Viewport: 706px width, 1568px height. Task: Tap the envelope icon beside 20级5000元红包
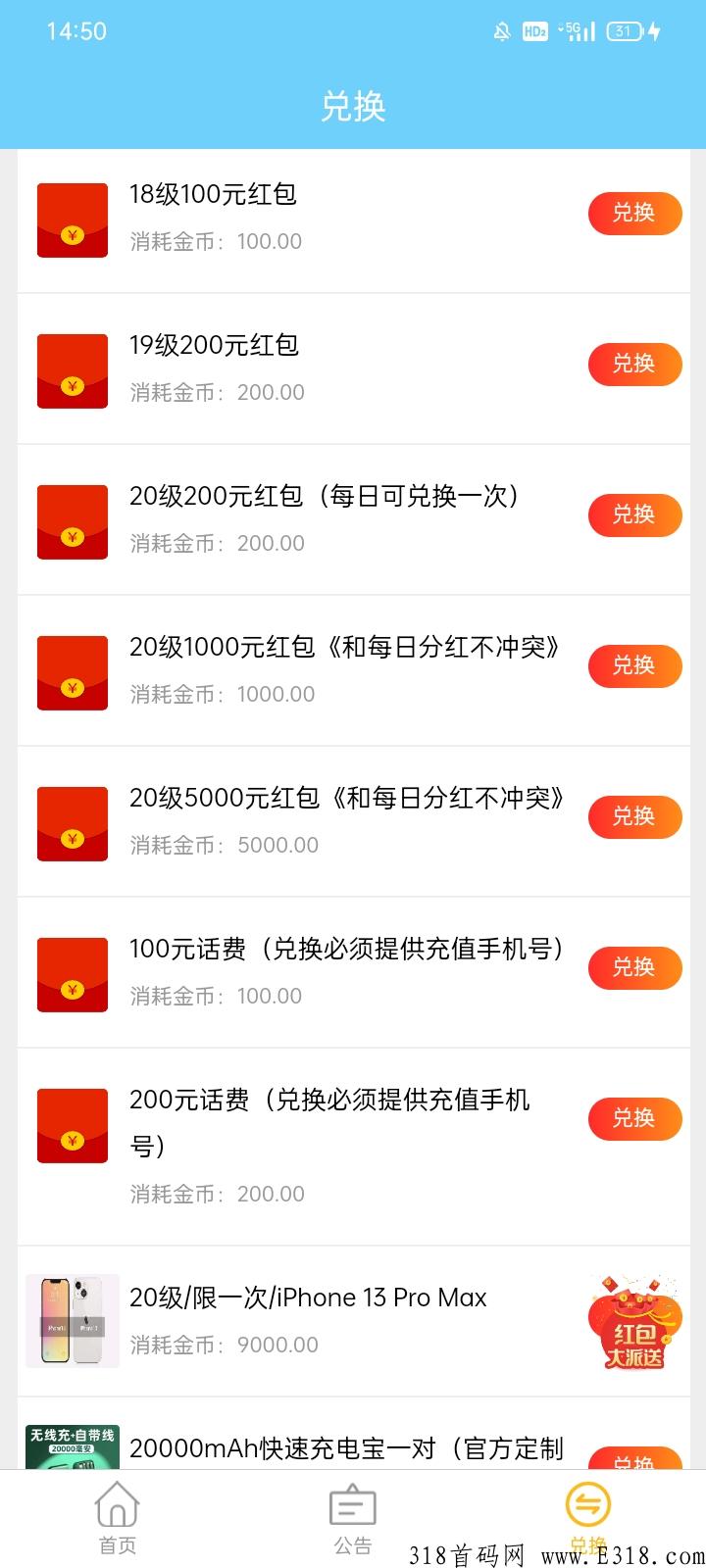point(72,822)
